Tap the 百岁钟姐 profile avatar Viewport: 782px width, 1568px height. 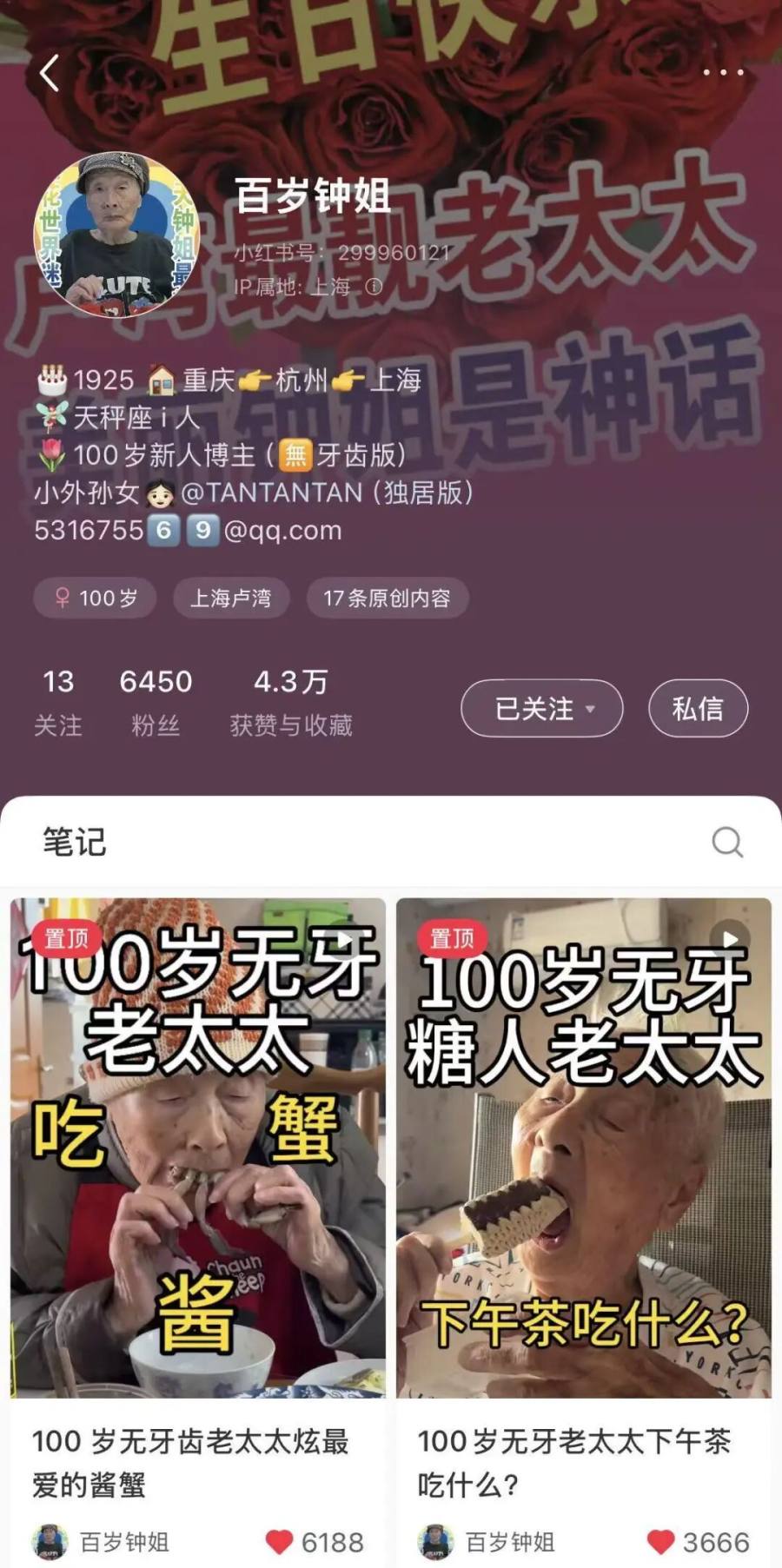(x=116, y=235)
